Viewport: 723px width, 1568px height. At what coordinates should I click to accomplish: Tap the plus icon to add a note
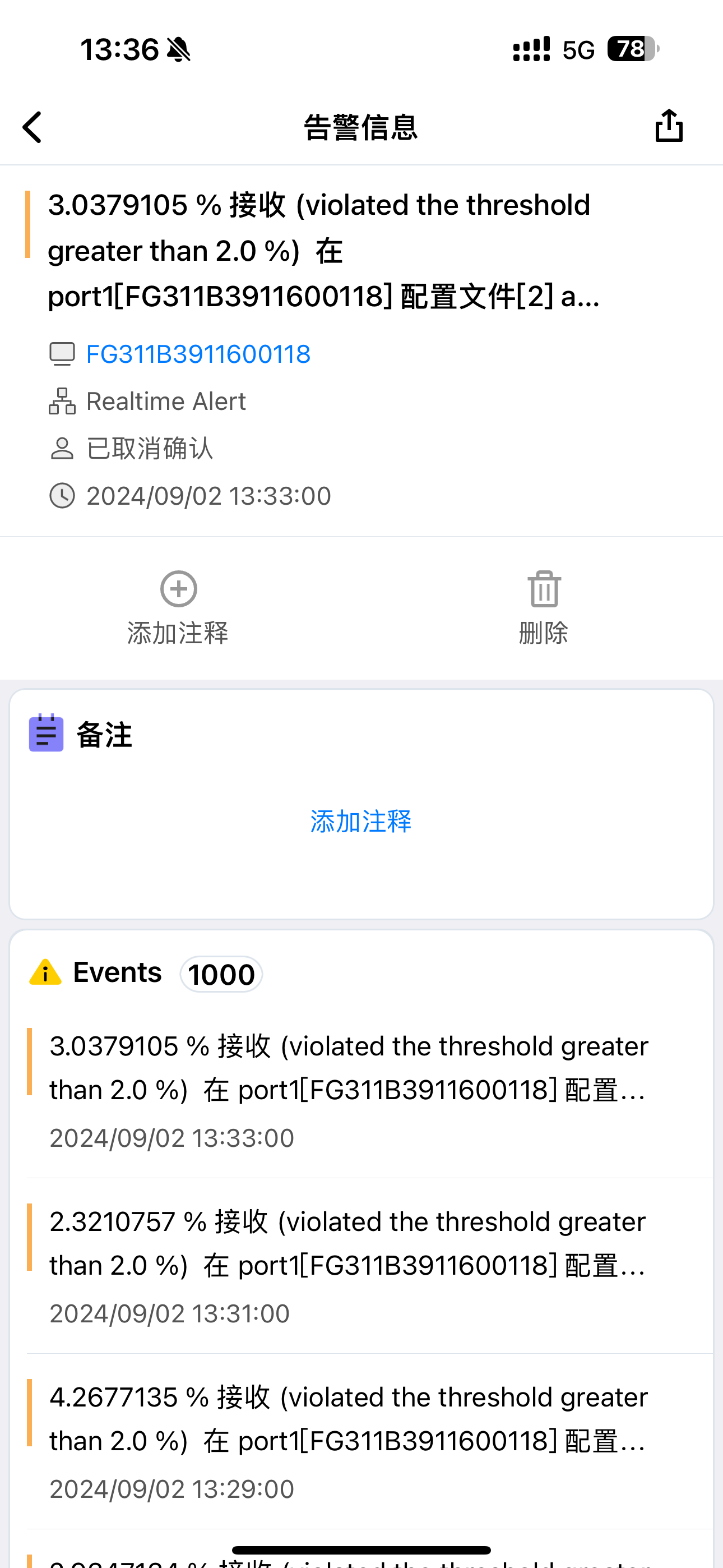[178, 589]
